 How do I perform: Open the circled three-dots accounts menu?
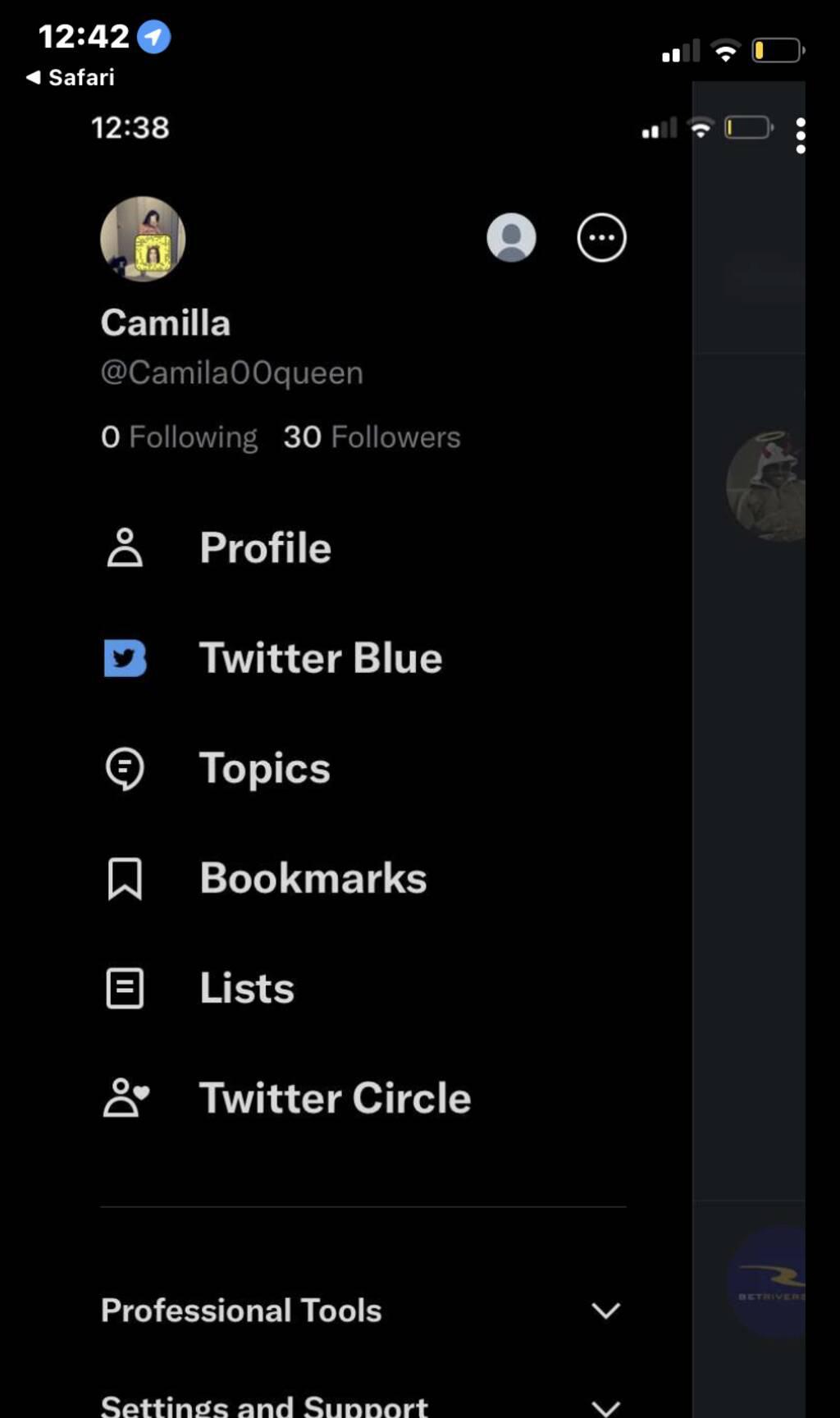pyautogui.click(x=601, y=238)
